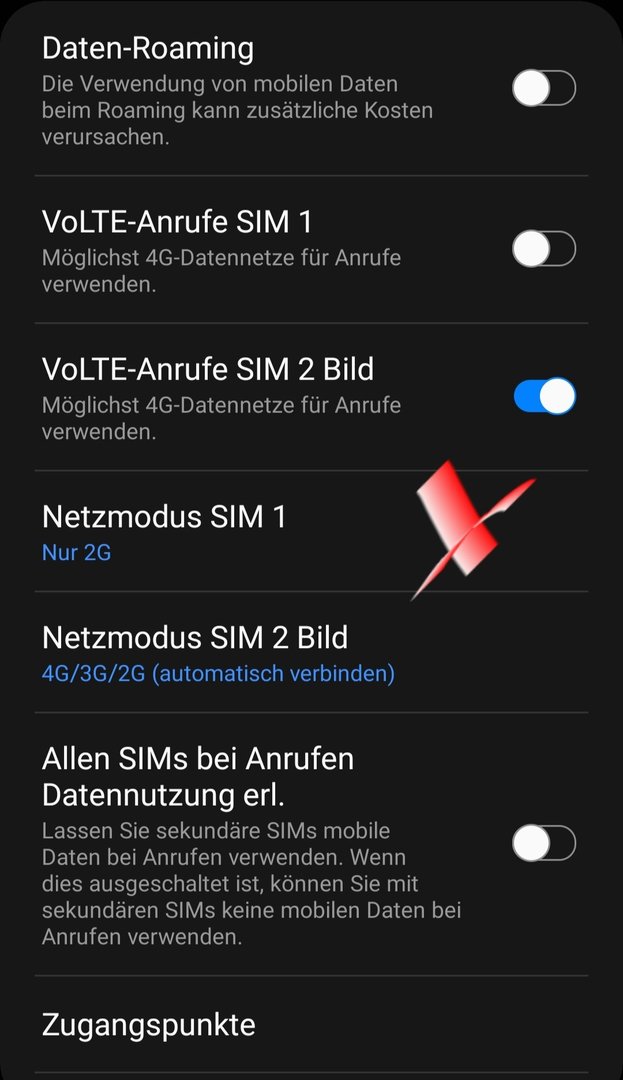Turn on the Daten-Roaming switch
The image size is (623, 1080).
[544, 88]
